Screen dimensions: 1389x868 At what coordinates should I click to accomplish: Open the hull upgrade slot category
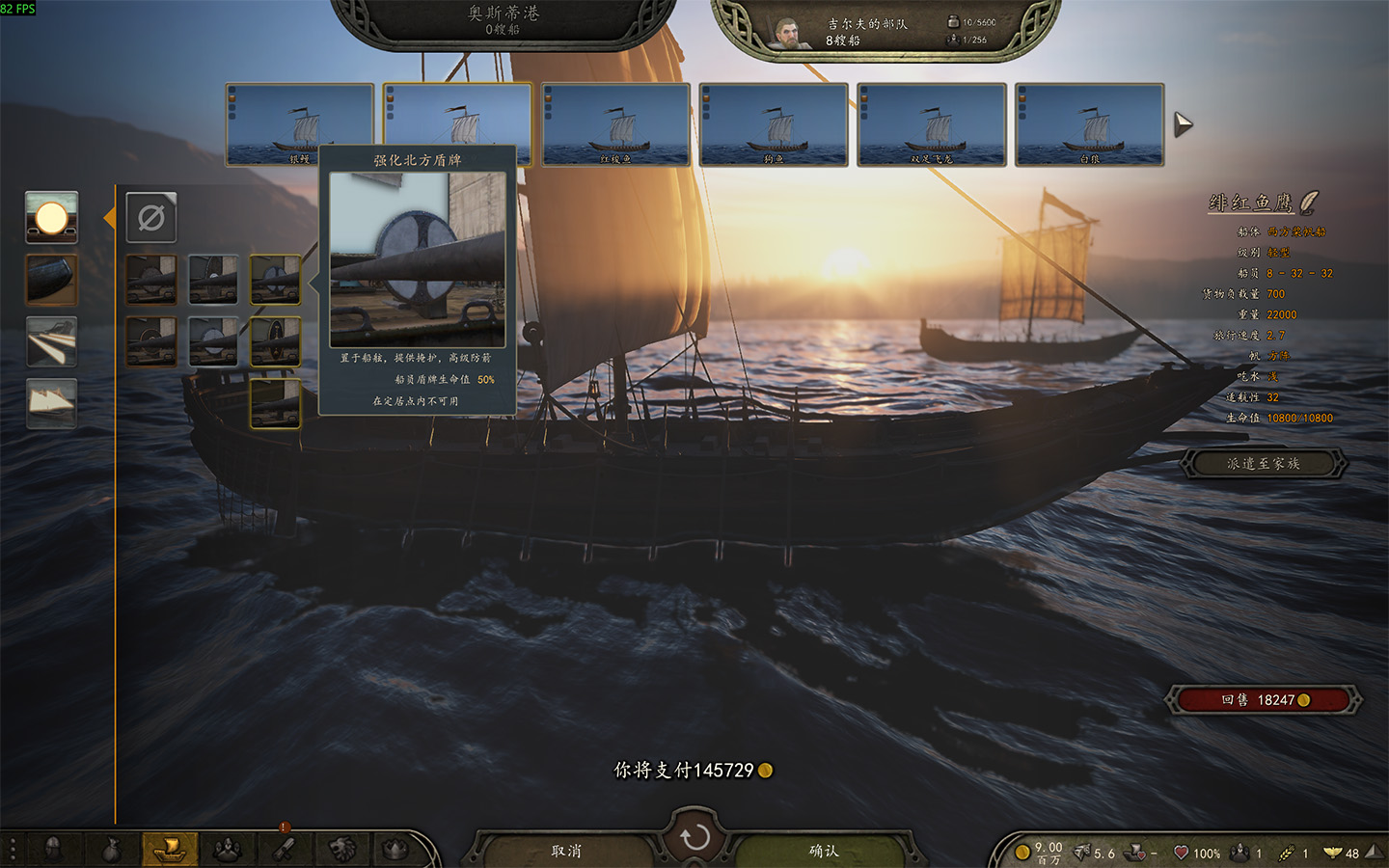tap(51, 280)
